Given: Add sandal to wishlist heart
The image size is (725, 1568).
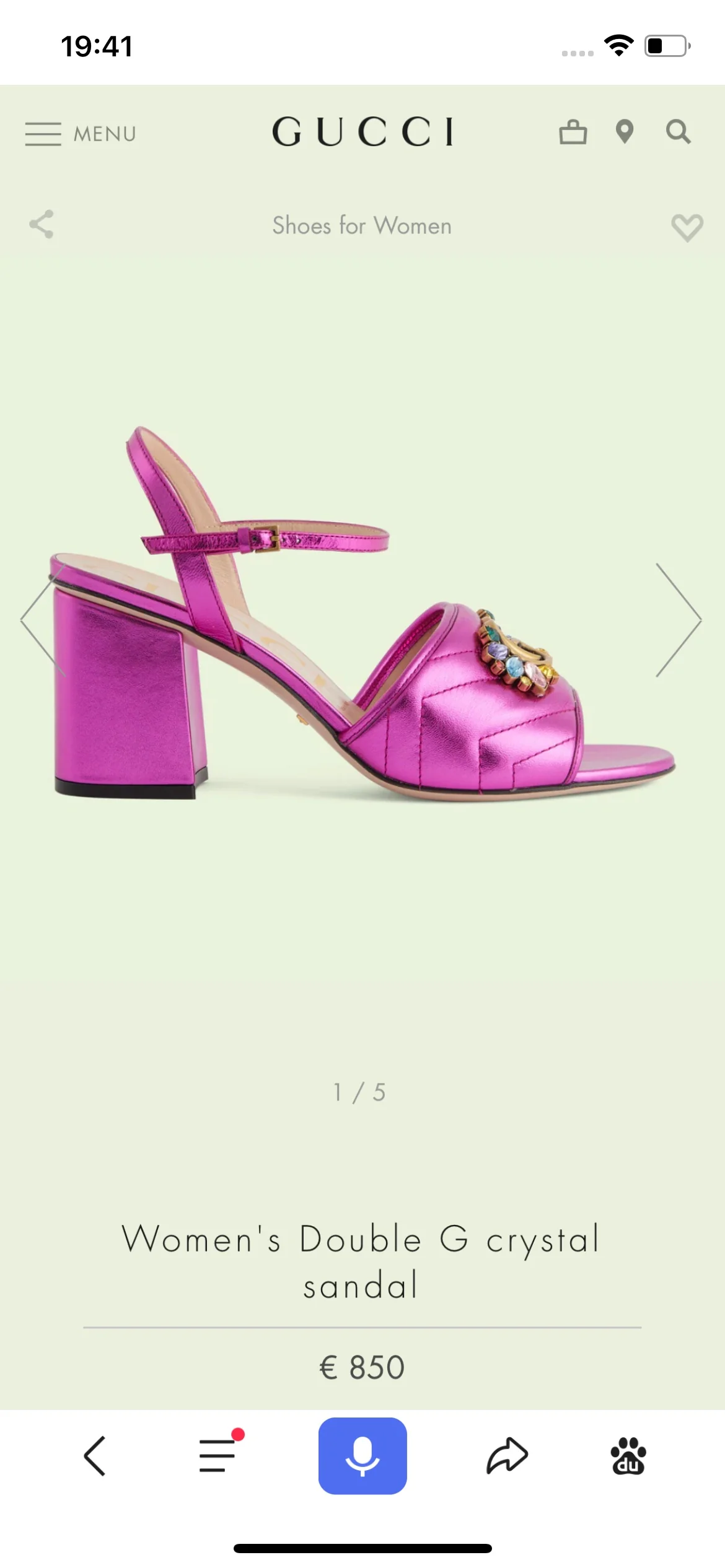Looking at the screenshot, I should click(x=687, y=227).
